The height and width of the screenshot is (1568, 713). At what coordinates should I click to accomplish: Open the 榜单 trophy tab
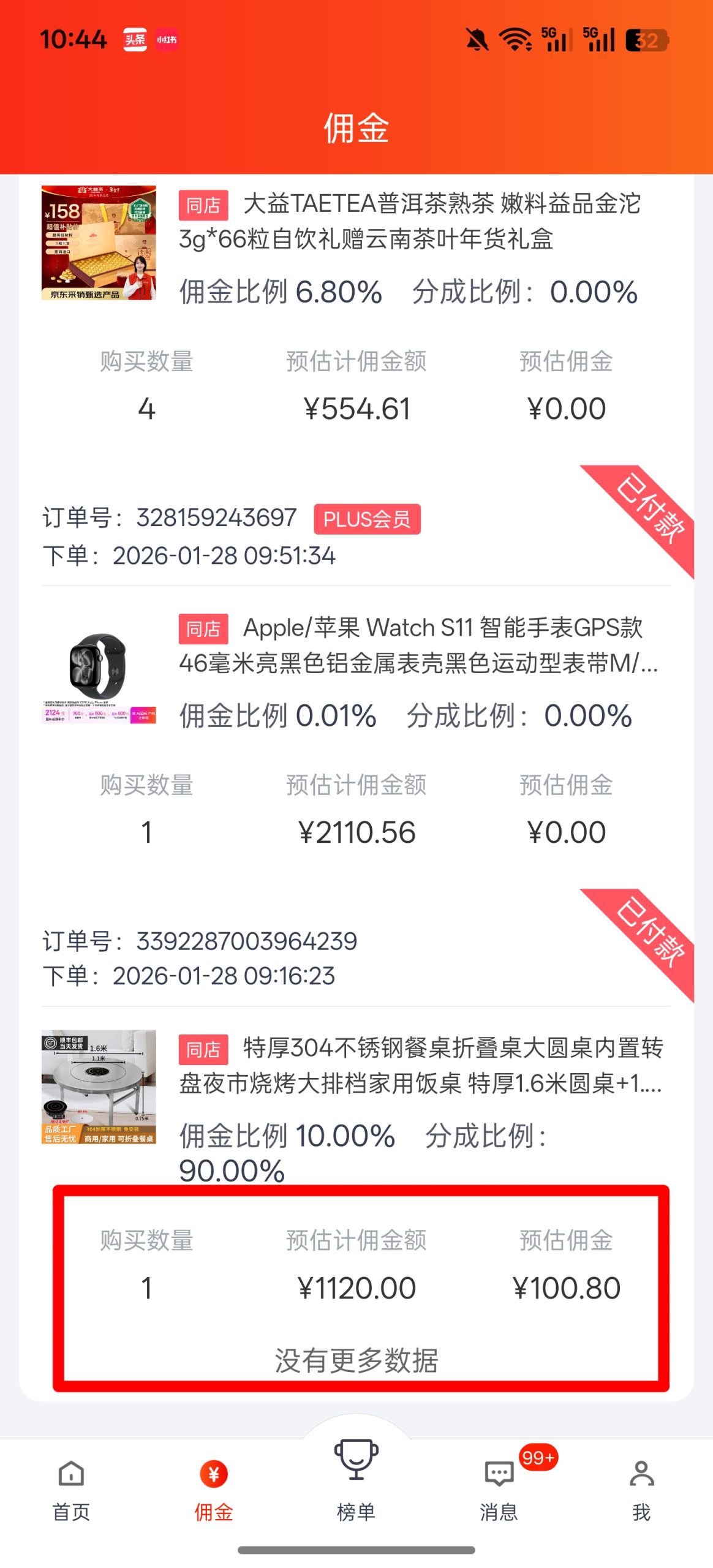click(356, 1477)
